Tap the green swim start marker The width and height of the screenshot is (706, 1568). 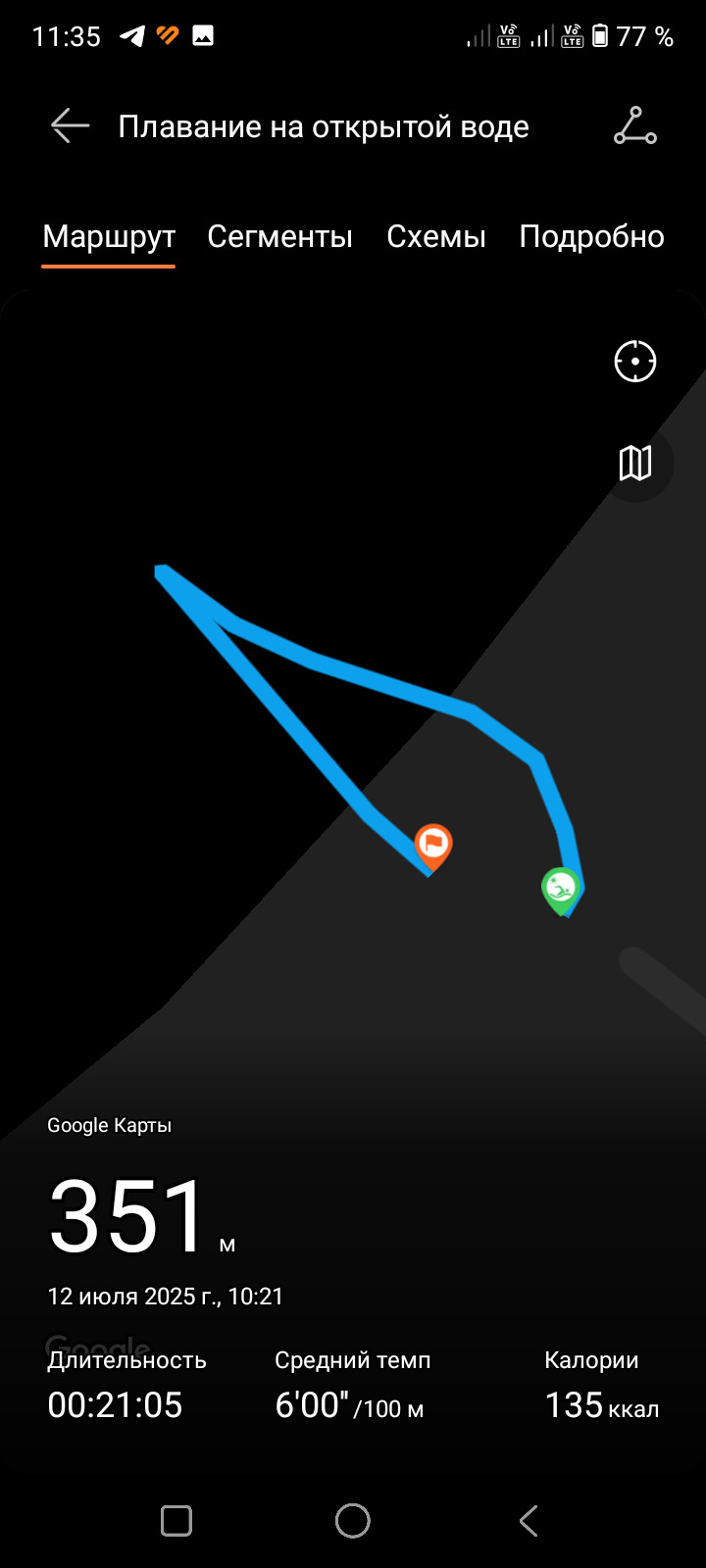(561, 889)
